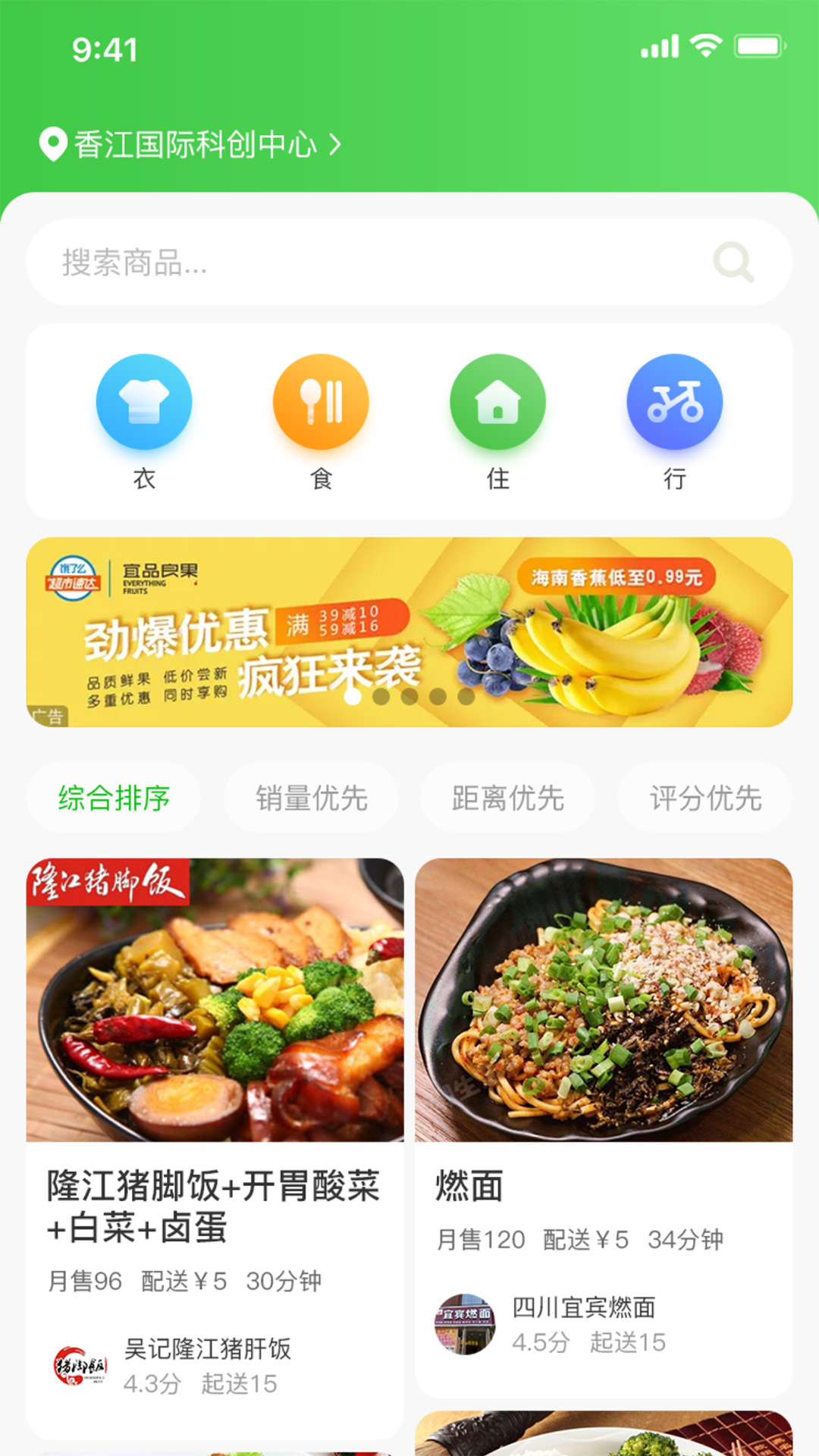Switch to the 综合排序 tab
The width and height of the screenshot is (819, 1456).
115,797
